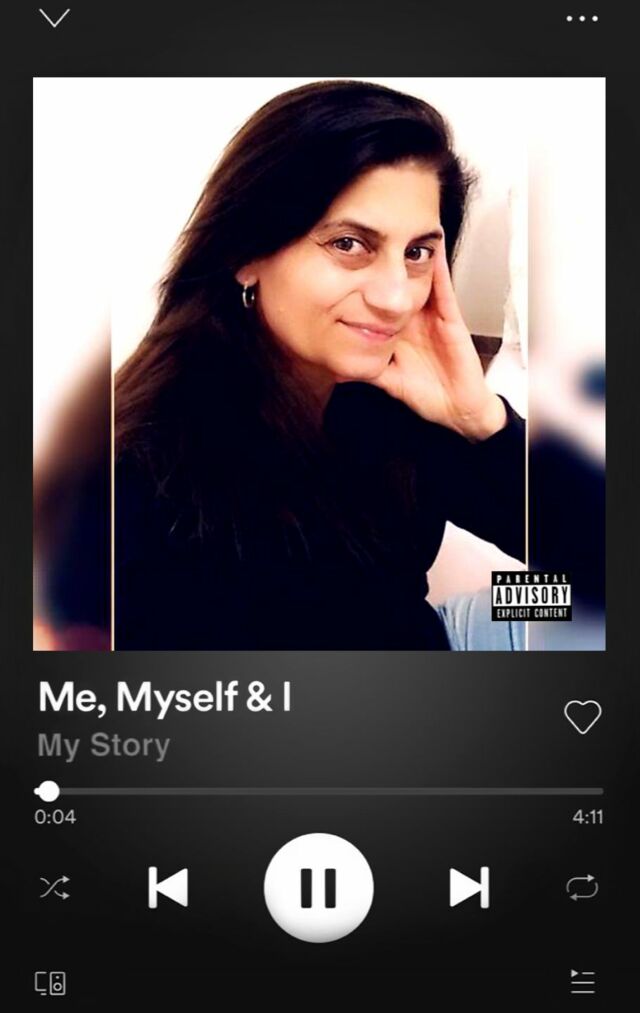Screen dimensions: 640x1013
Task: Toggle repeat mode
Action: 582,887
